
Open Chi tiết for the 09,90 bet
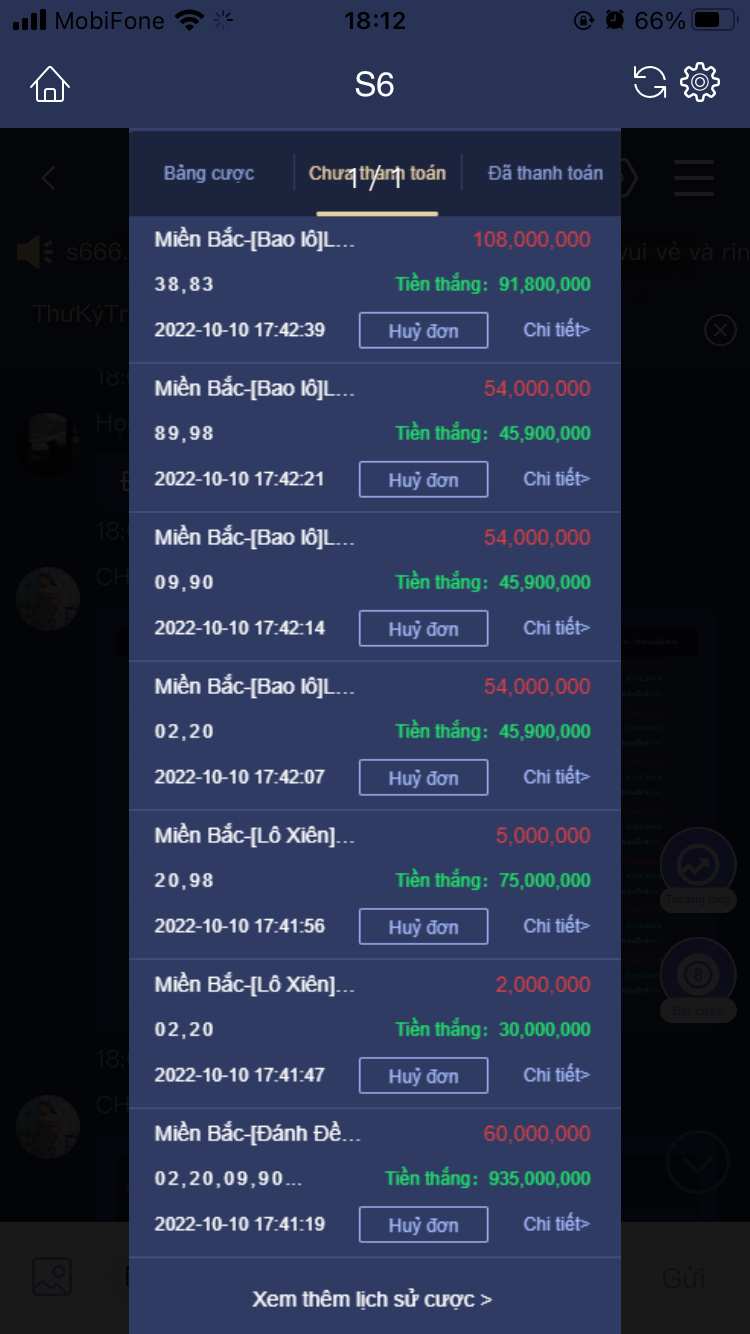[x=557, y=628]
